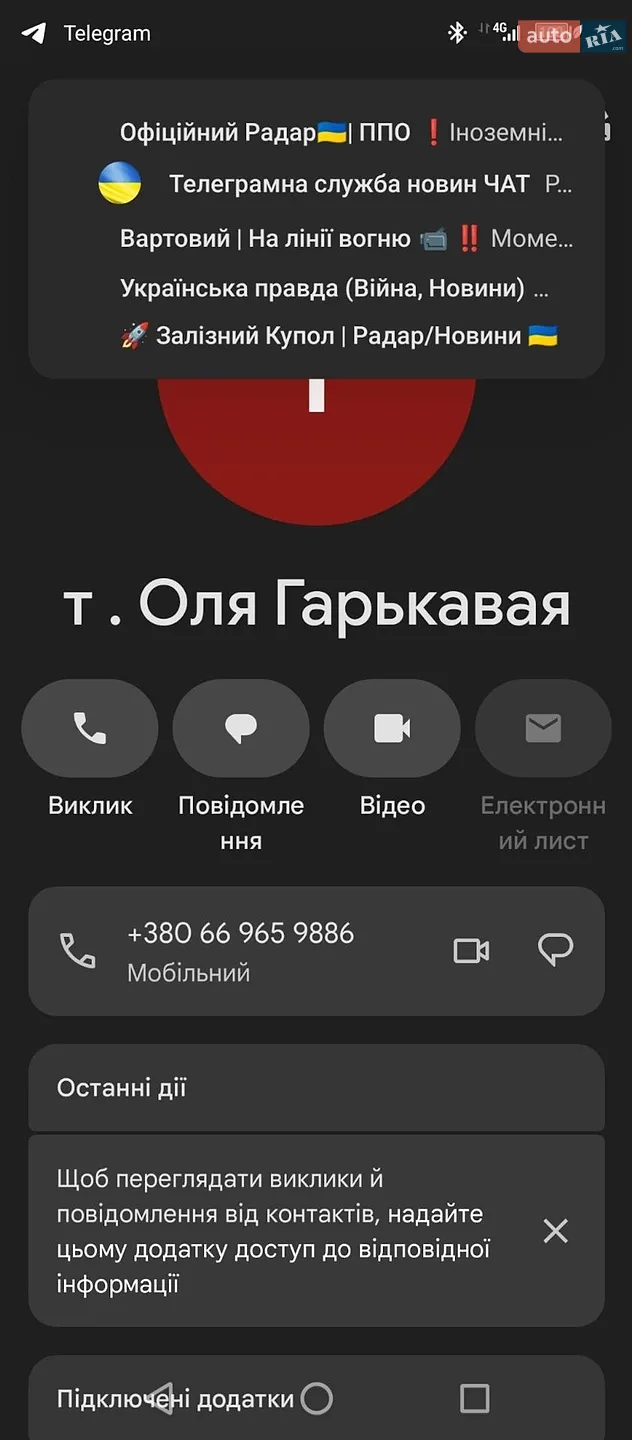Dismiss the access permission notice
Screen dimensions: 632x1440
555,1231
